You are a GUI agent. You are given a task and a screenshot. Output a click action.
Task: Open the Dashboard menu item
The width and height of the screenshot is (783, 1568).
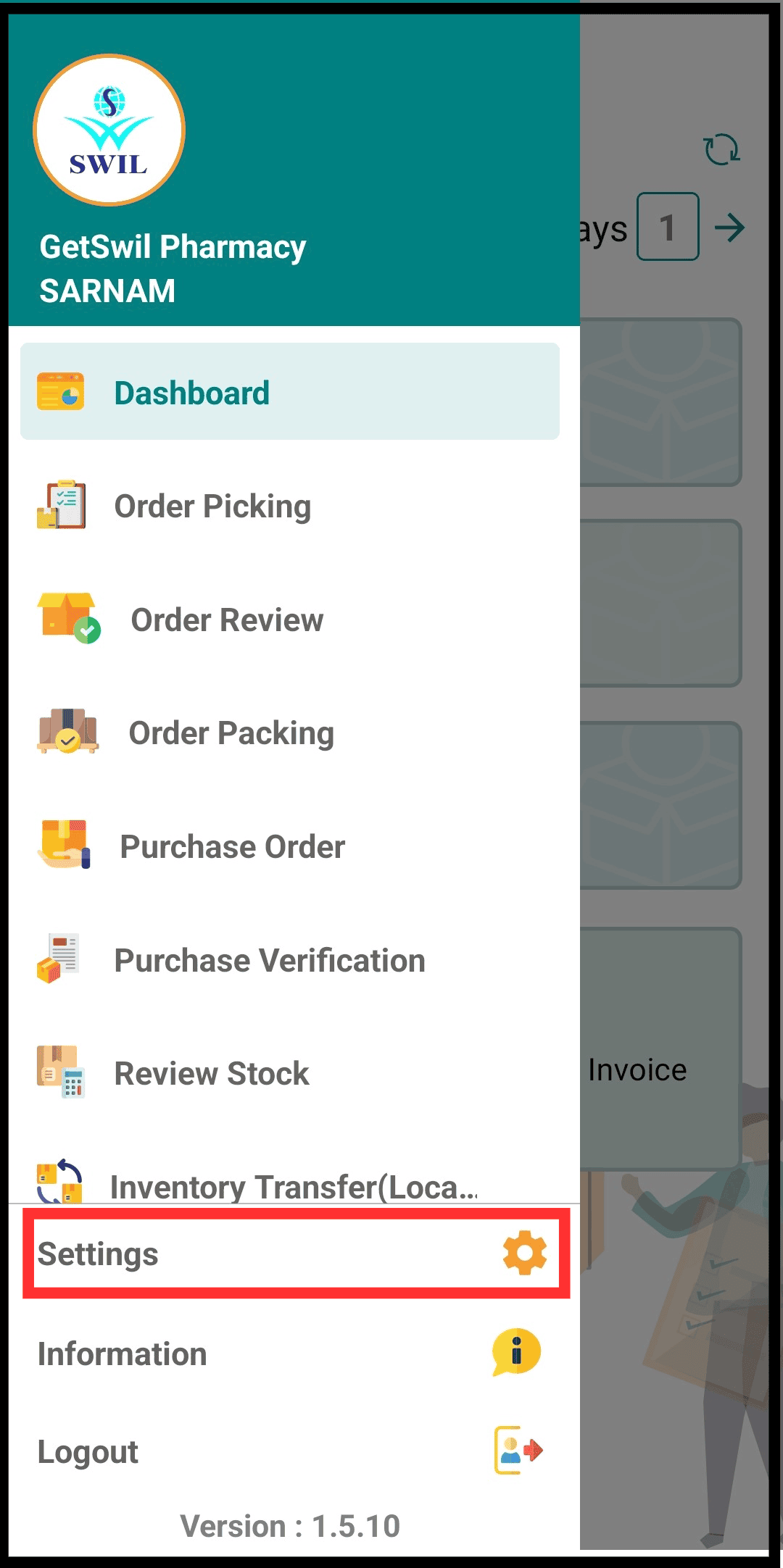click(x=290, y=391)
